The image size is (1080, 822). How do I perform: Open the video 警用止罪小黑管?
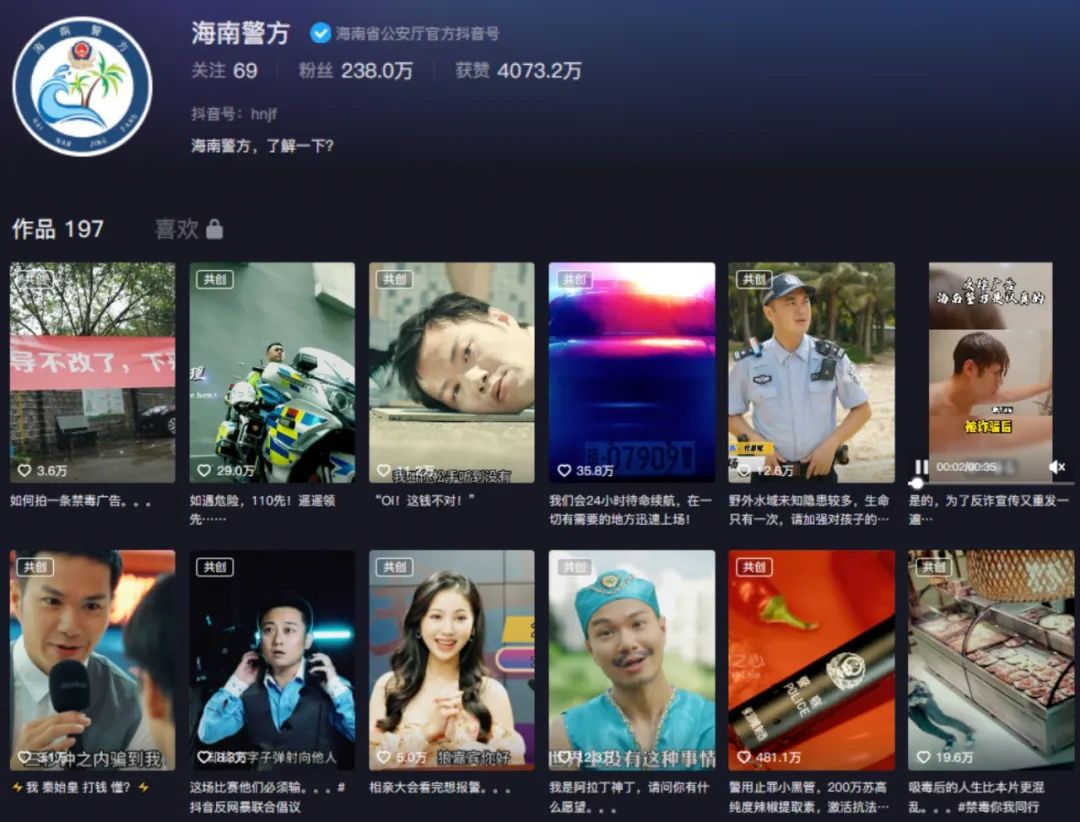point(811,660)
